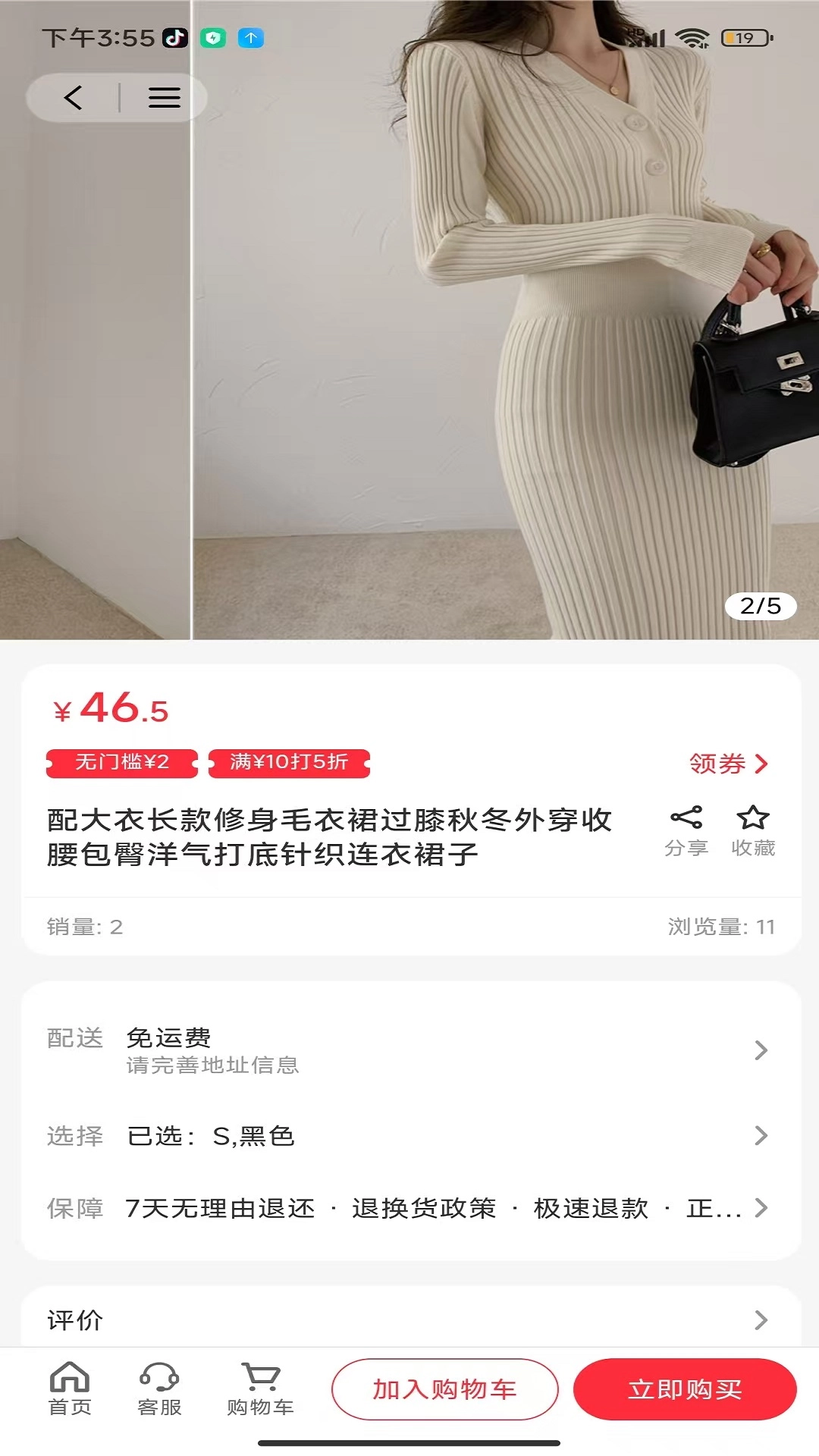819x1456 pixels.
Task: Open the 配送 free shipping row
Action: (x=409, y=1050)
